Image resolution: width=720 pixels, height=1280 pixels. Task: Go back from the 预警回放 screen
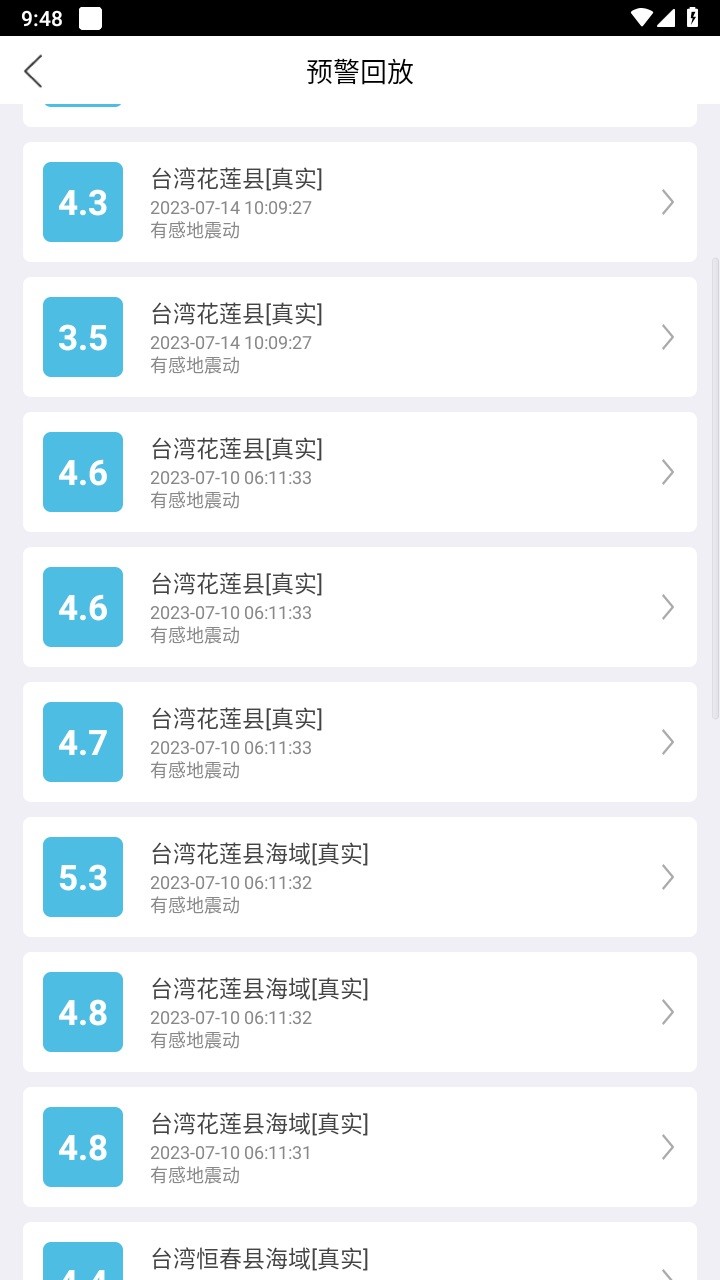point(34,71)
